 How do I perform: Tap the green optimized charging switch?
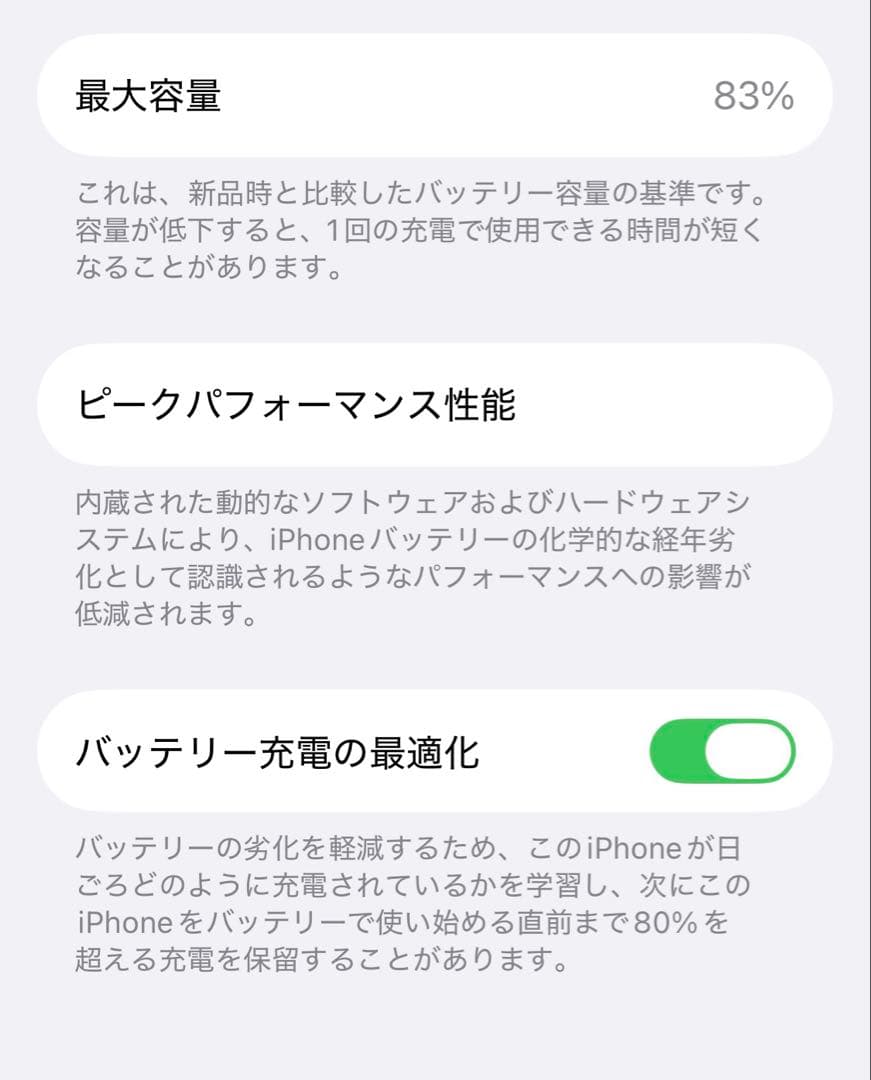[723, 752]
